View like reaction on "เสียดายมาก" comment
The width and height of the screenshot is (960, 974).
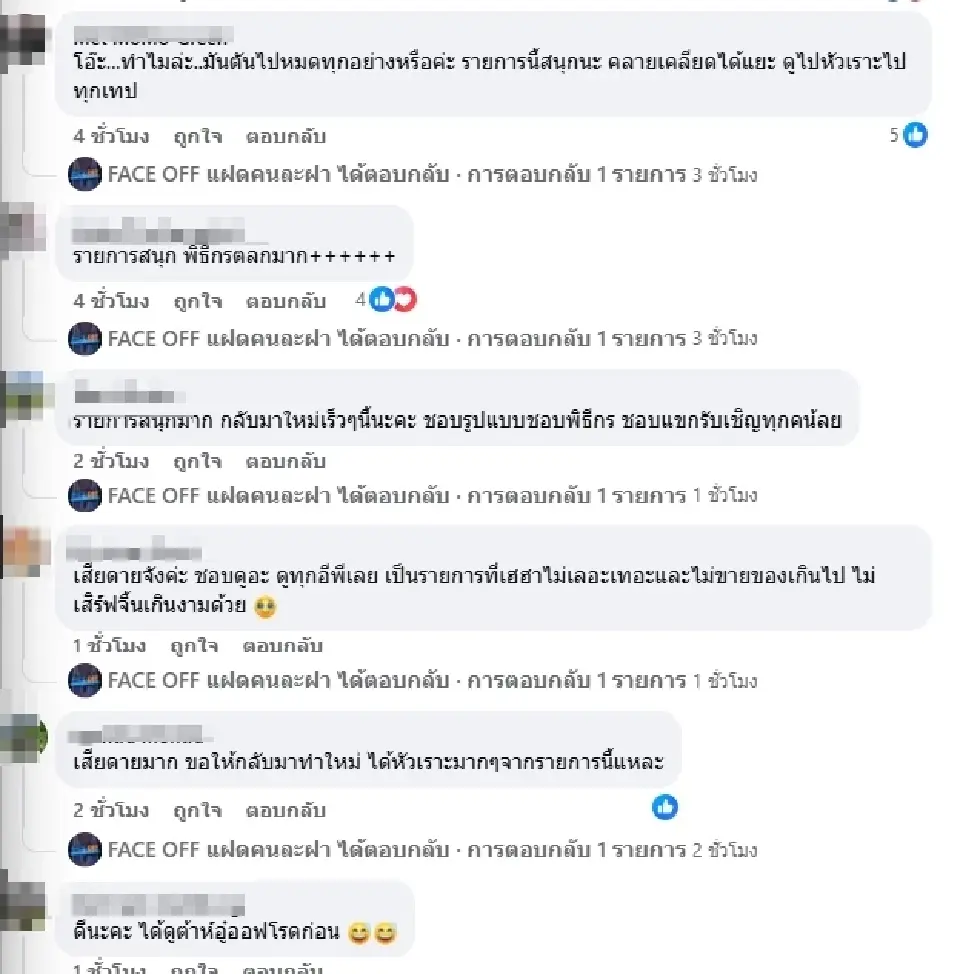click(665, 807)
